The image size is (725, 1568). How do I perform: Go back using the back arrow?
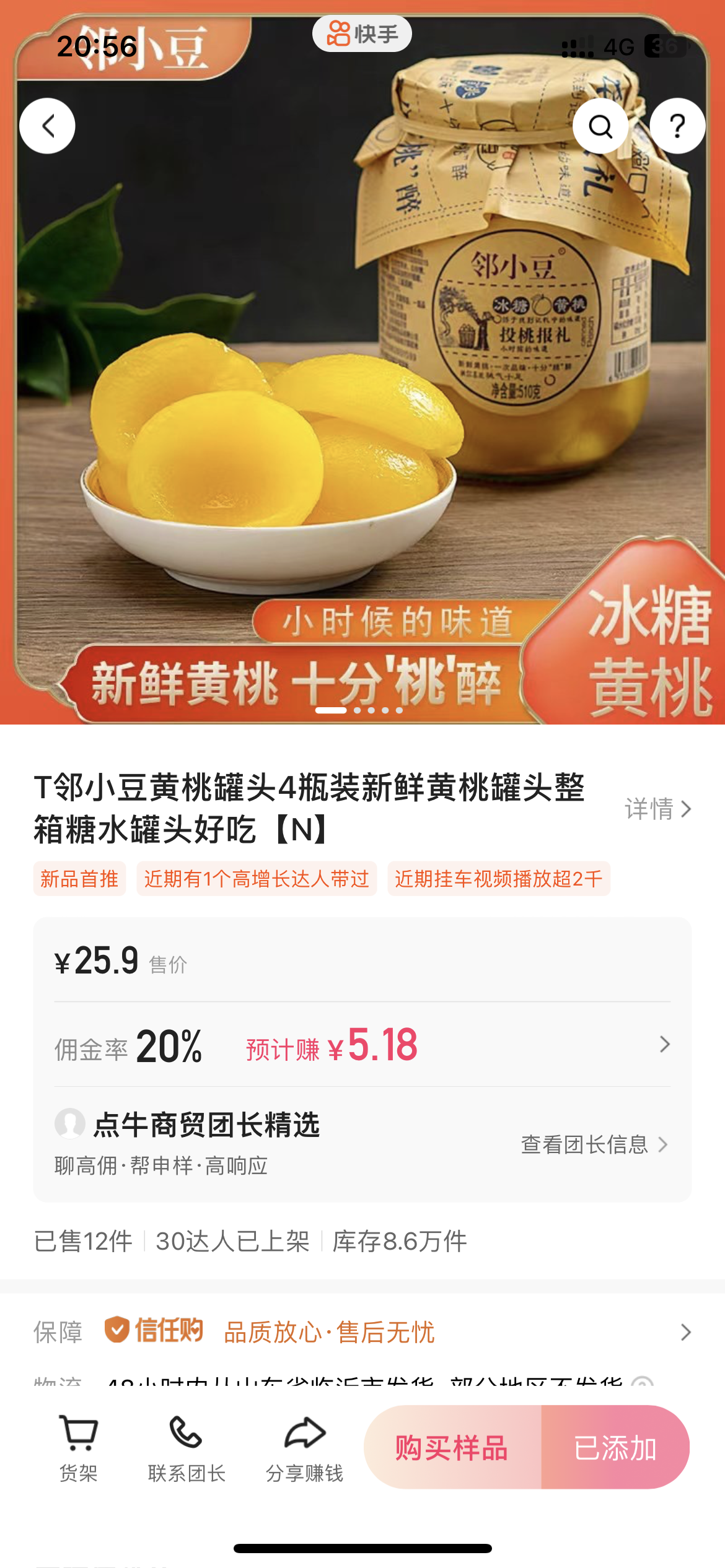(x=48, y=126)
